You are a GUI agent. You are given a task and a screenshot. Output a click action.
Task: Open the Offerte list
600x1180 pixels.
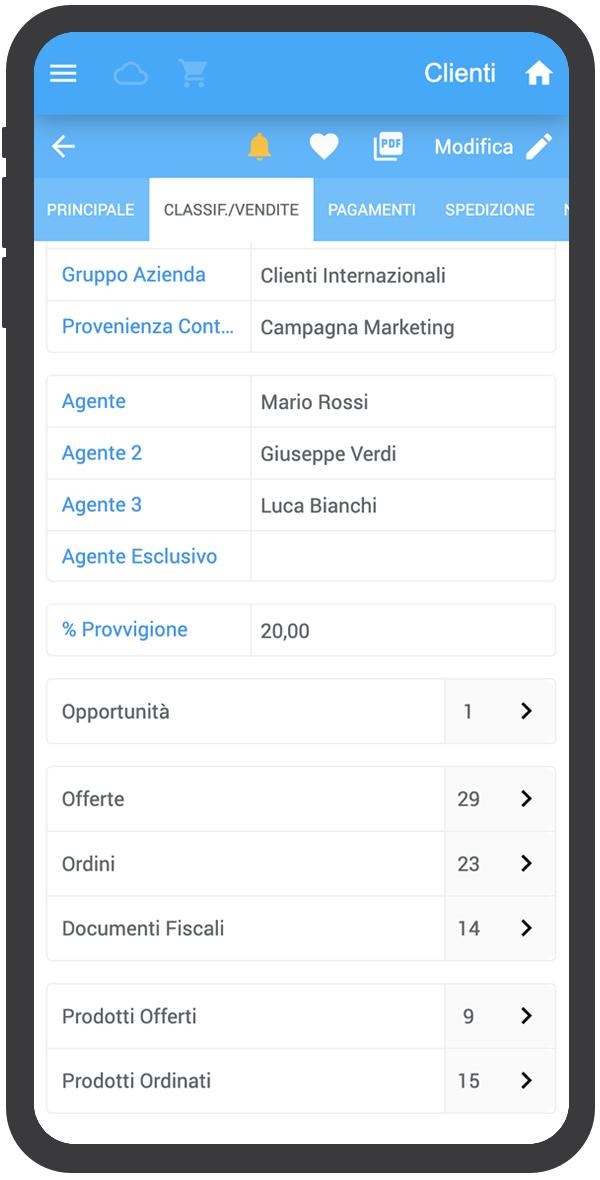(x=301, y=798)
